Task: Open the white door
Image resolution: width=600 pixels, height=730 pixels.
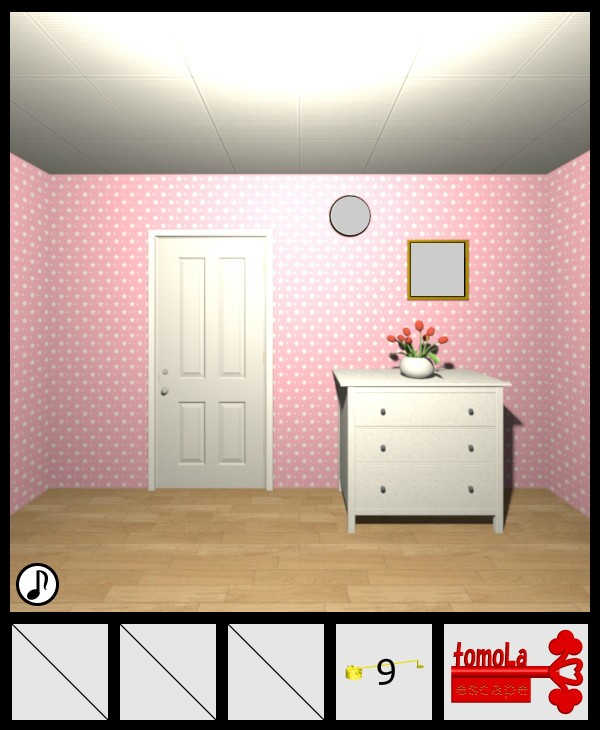Action: (x=211, y=360)
